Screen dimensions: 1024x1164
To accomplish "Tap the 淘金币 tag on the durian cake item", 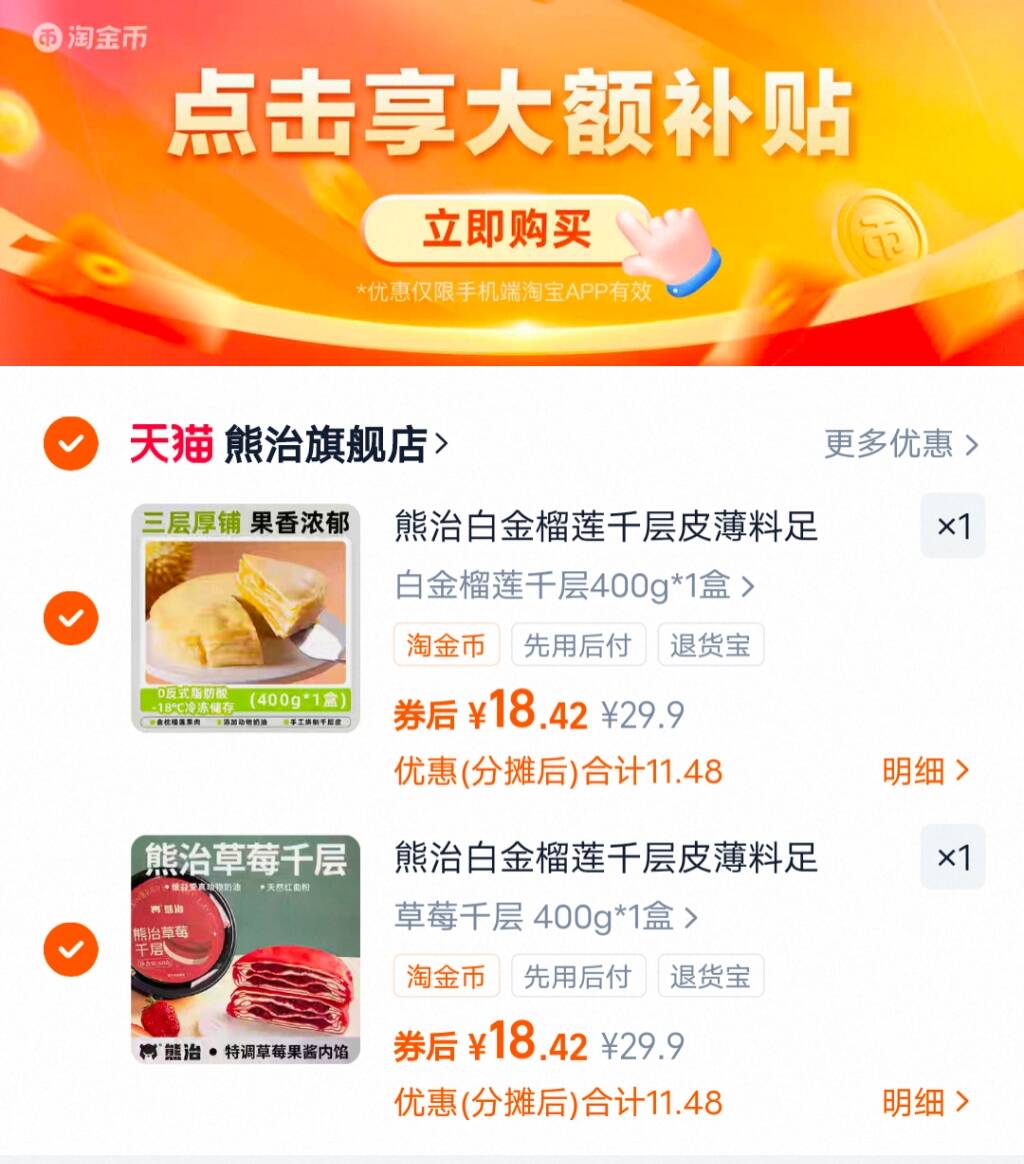I will pos(445,645).
